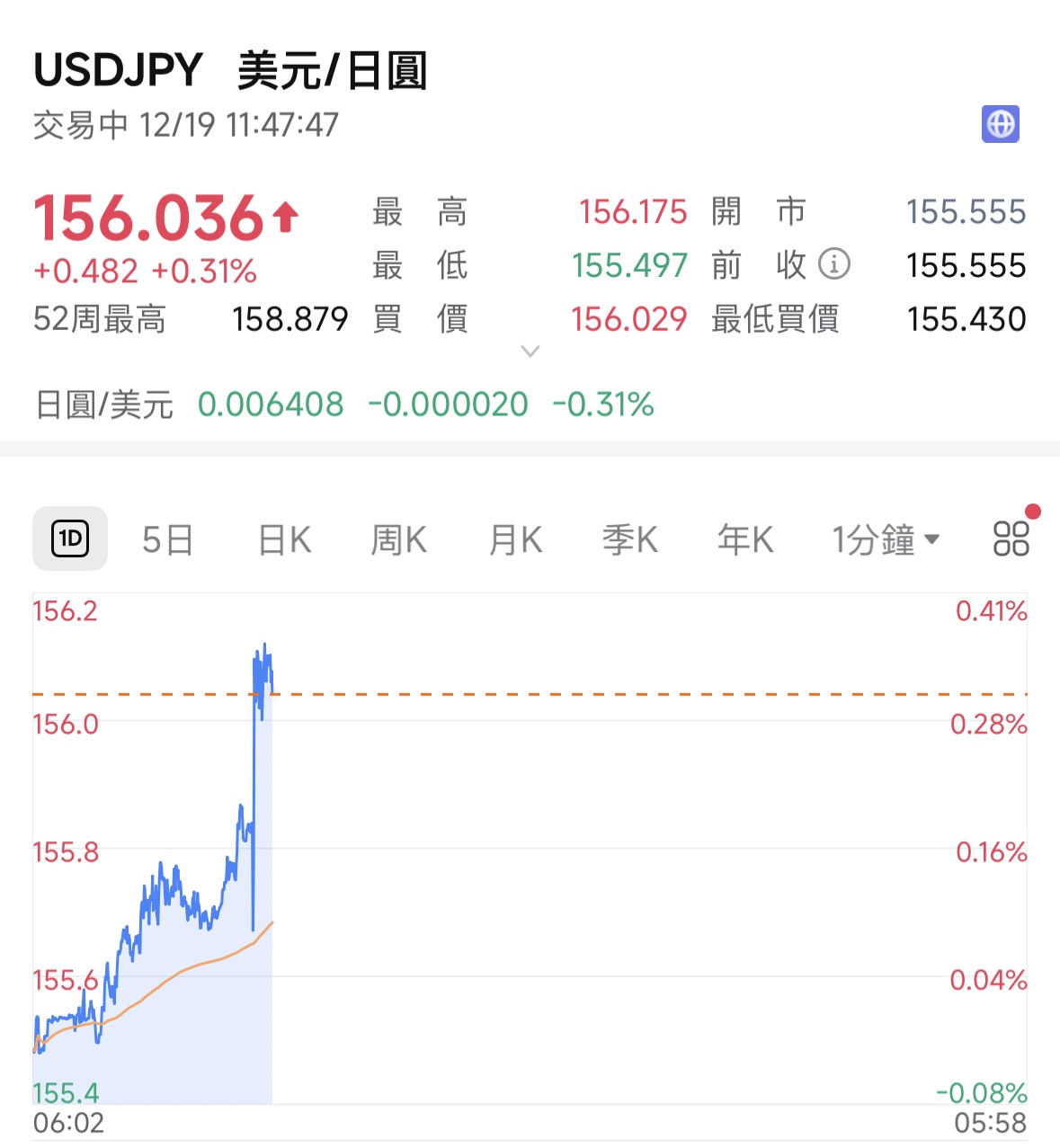Click the 52周最高 value 158.879
Viewport: 1060px width, 1148px height.
click(x=290, y=318)
